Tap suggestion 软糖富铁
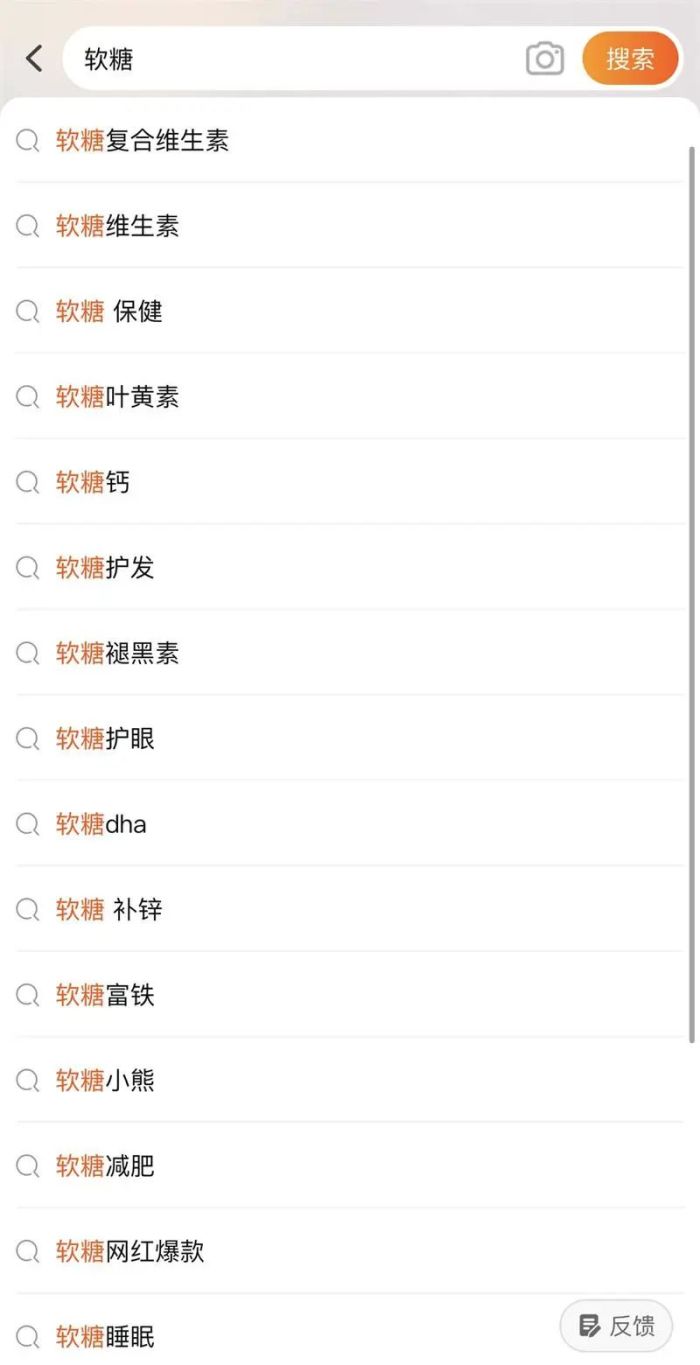 coord(349,995)
